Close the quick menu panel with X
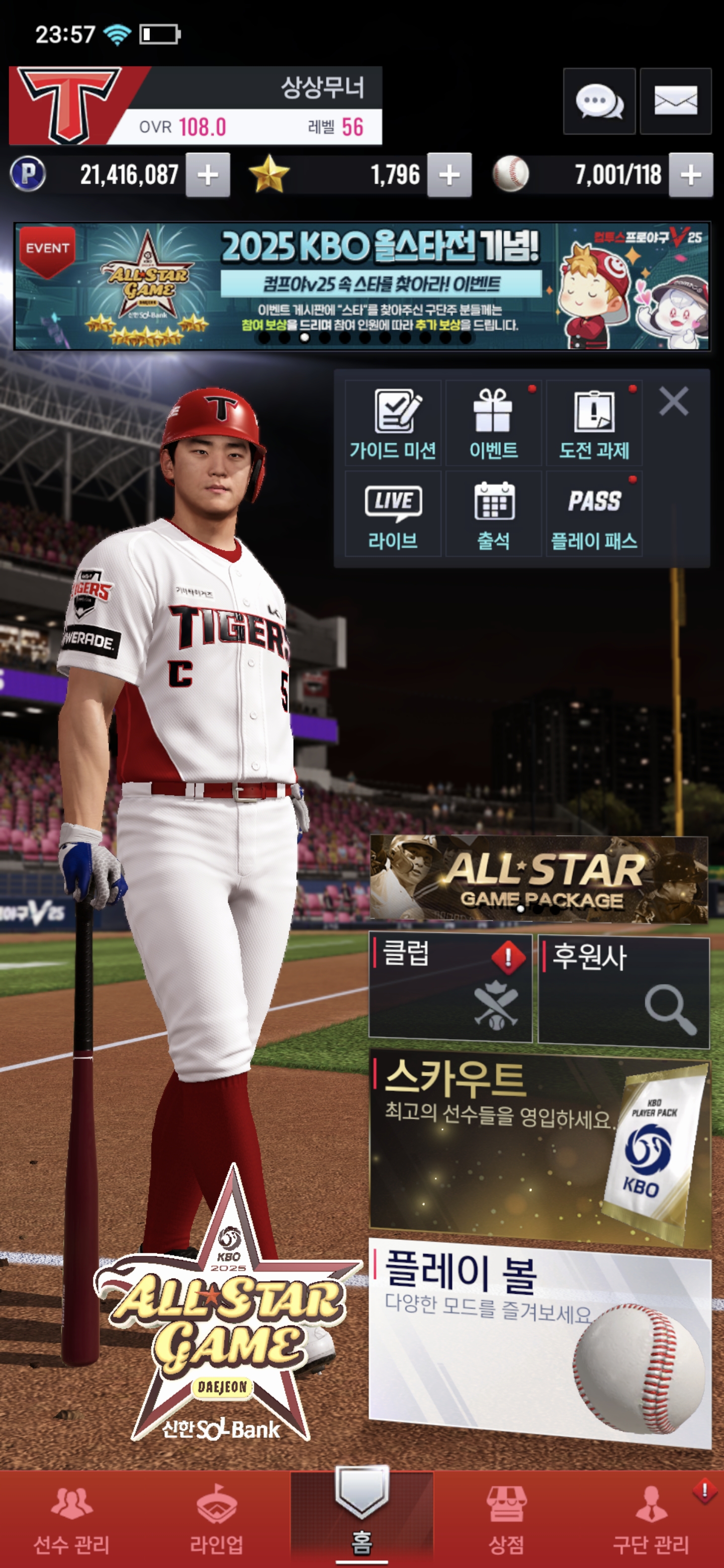 point(673,402)
